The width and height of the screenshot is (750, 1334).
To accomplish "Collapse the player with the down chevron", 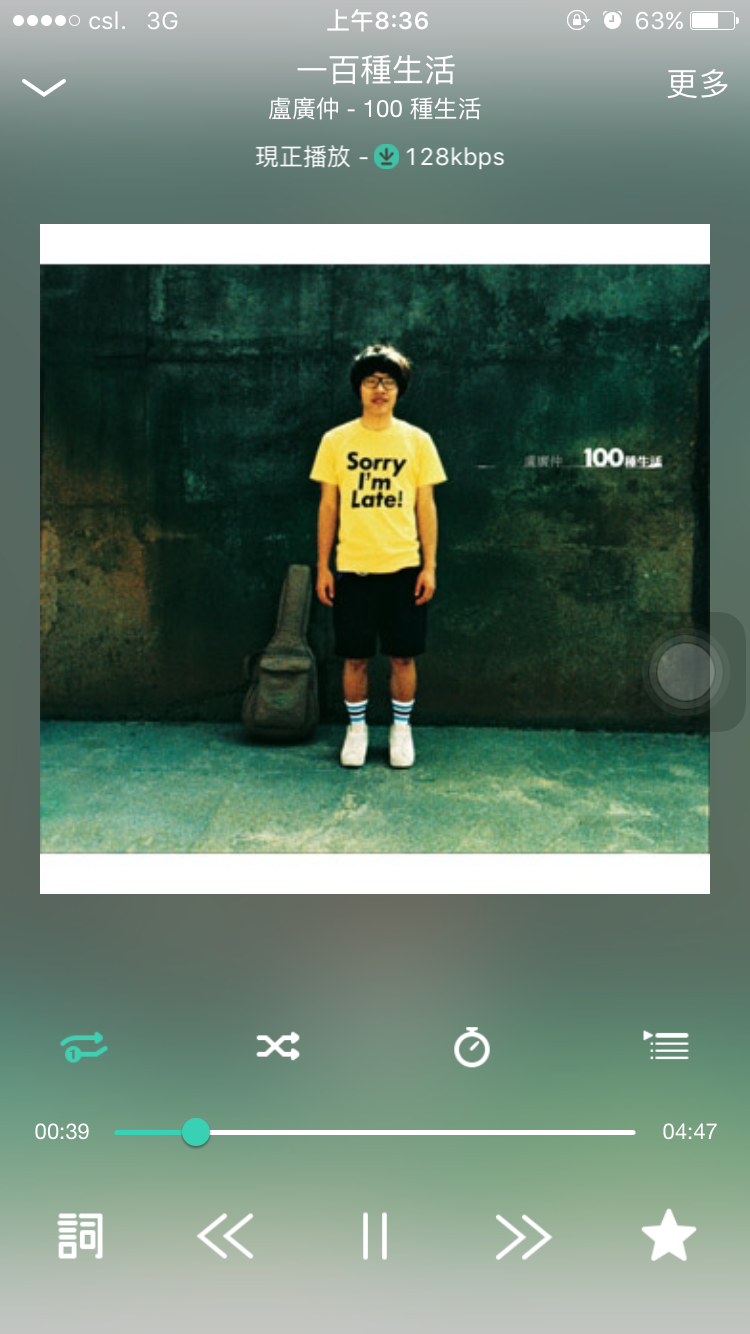I will click(x=43, y=88).
